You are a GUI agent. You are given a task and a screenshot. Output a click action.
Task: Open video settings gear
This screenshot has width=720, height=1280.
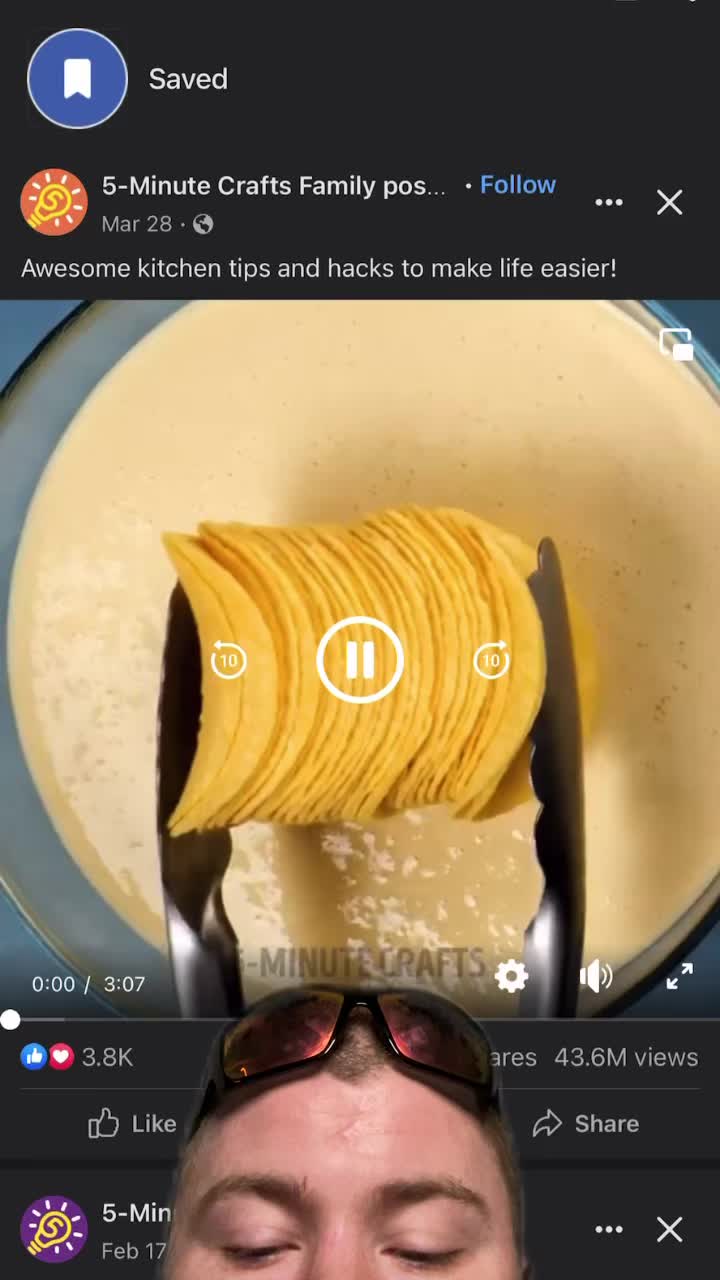pyautogui.click(x=511, y=977)
